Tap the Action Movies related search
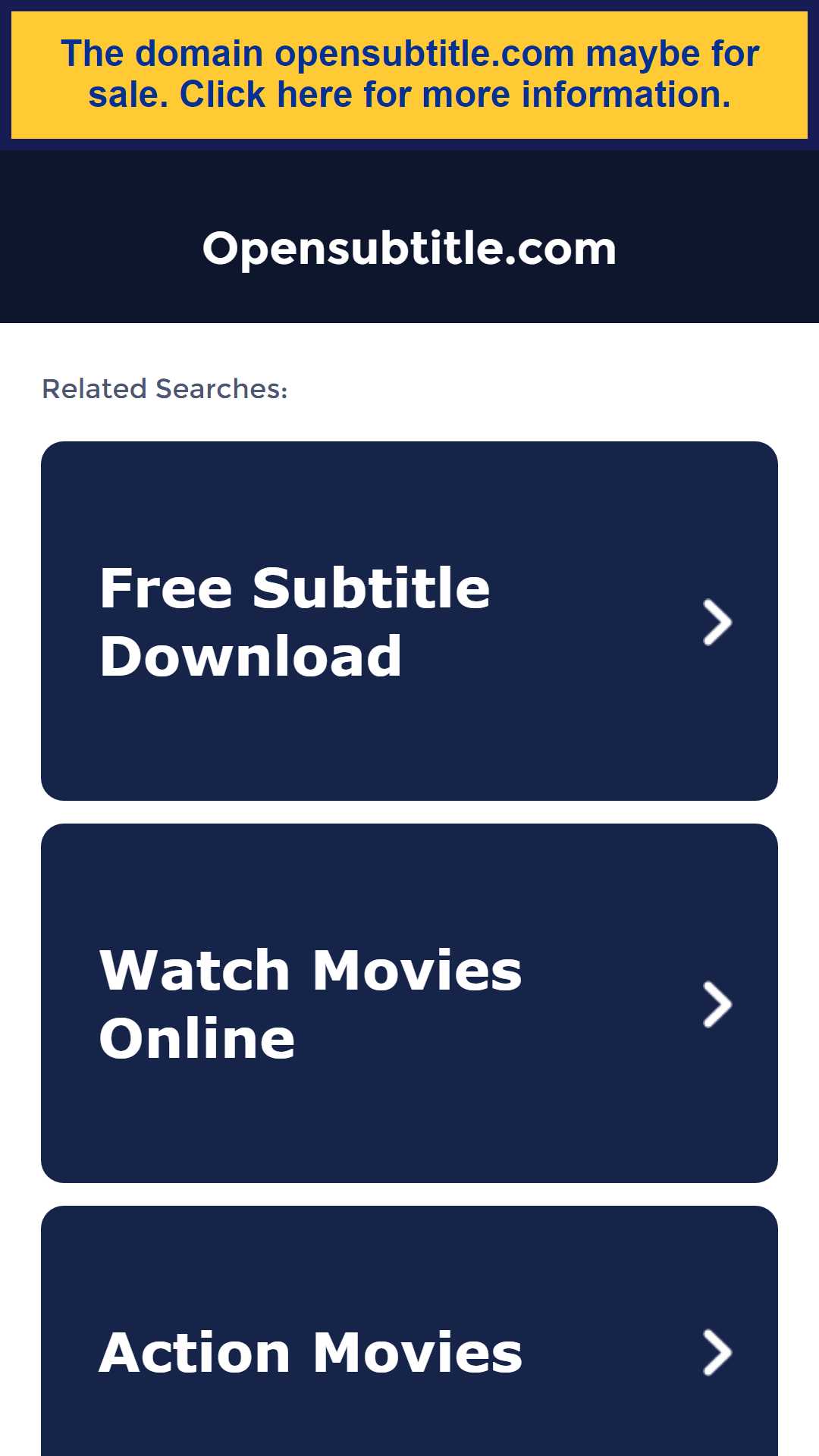 (409, 1331)
